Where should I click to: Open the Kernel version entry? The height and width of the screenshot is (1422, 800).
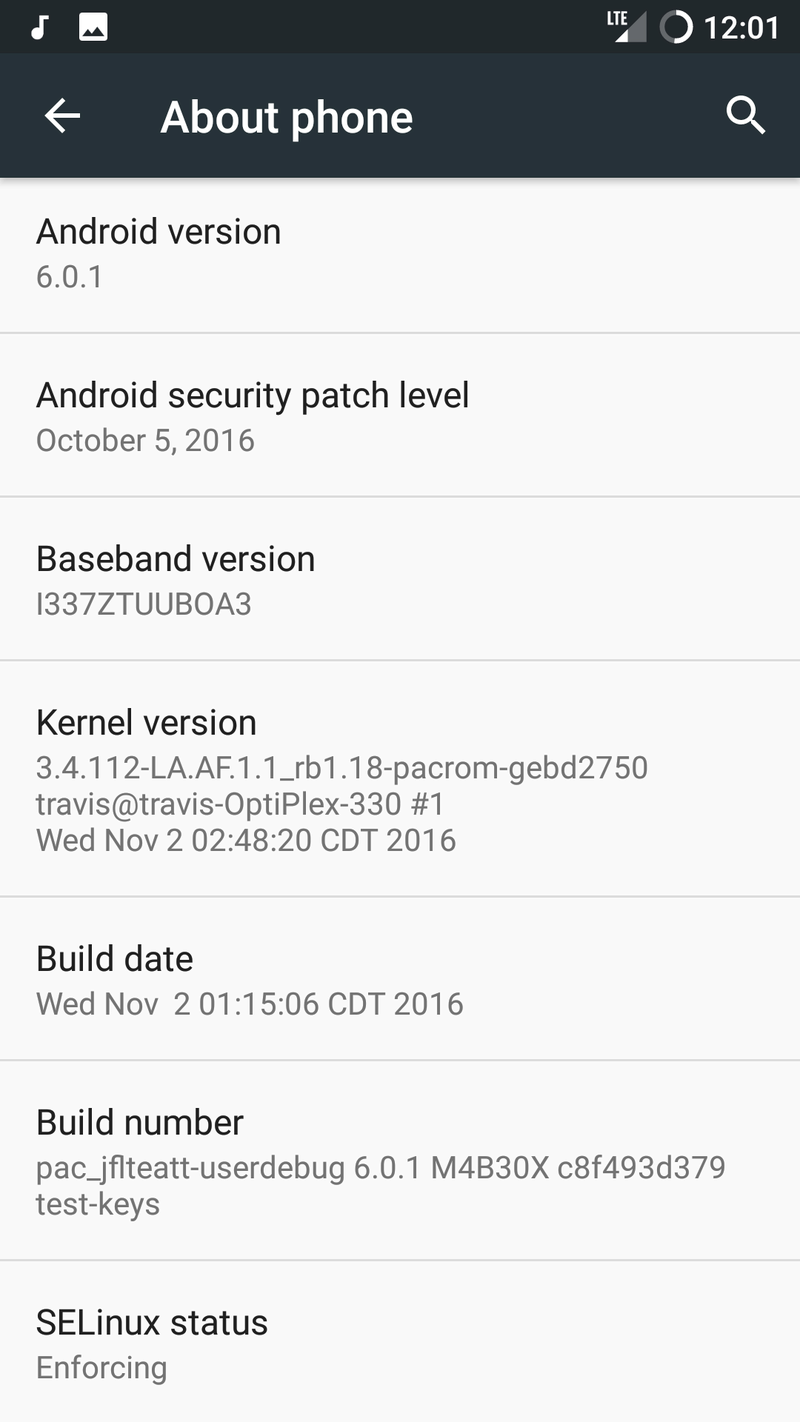pos(400,779)
